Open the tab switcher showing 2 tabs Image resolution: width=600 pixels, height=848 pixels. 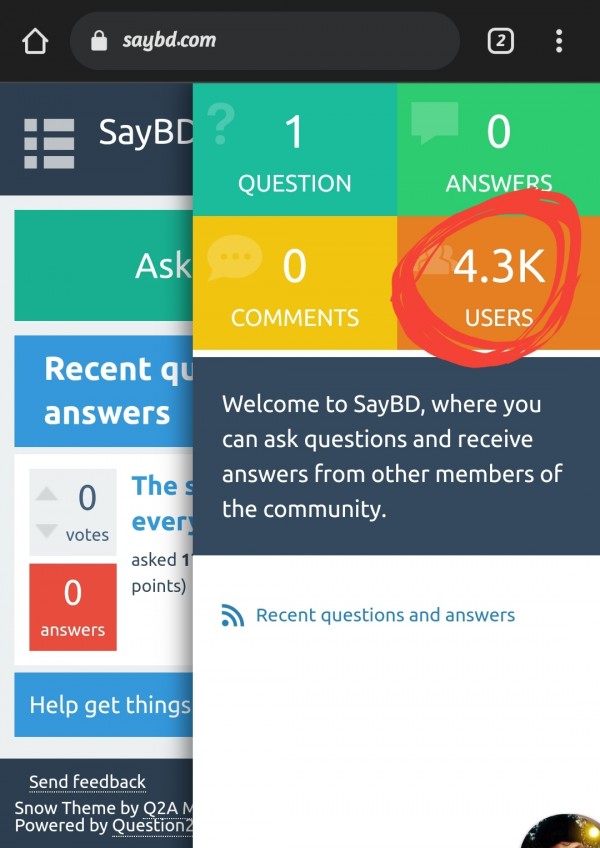coord(500,41)
